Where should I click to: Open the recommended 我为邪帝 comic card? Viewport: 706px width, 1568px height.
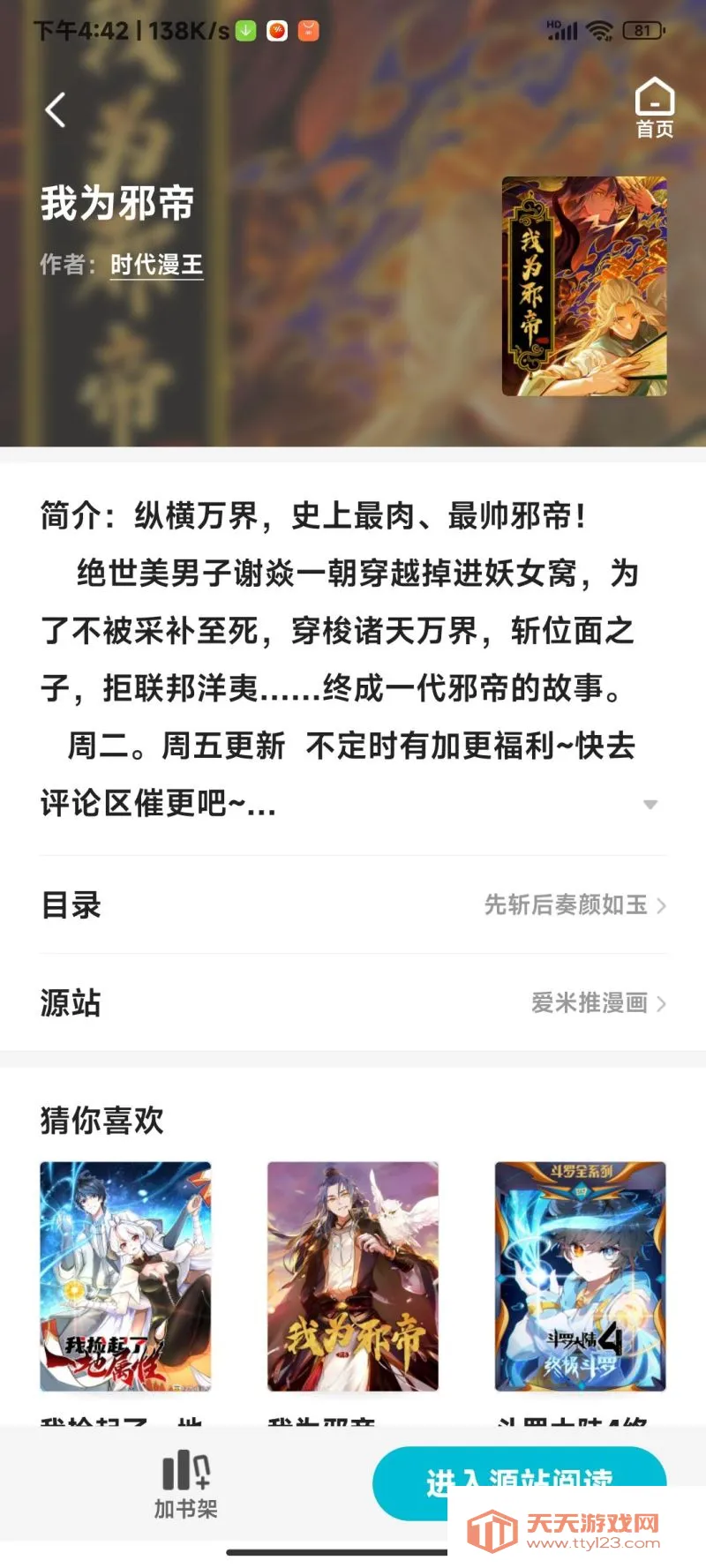pyautogui.click(x=353, y=1276)
